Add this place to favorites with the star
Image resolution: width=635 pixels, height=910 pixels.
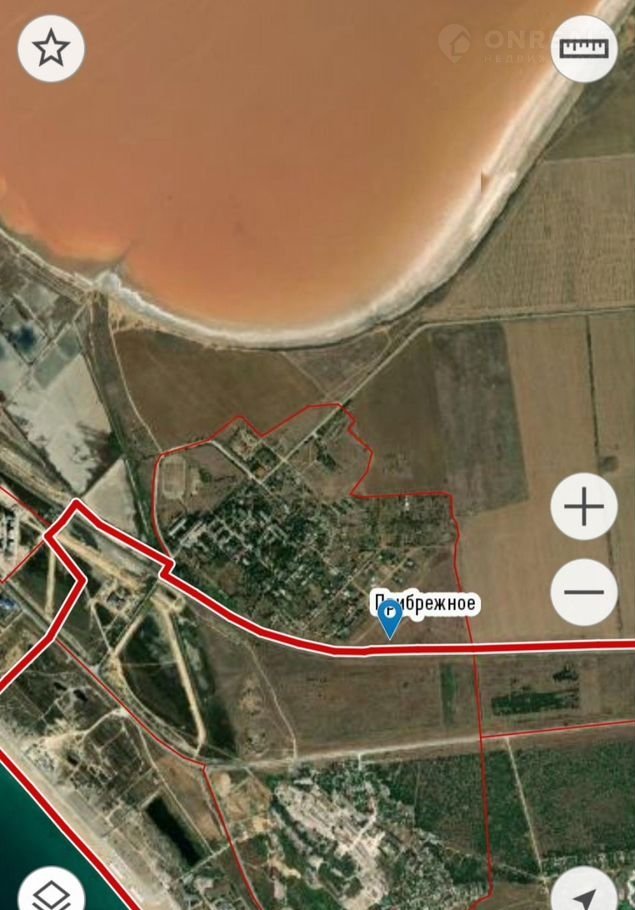pyautogui.click(x=51, y=48)
